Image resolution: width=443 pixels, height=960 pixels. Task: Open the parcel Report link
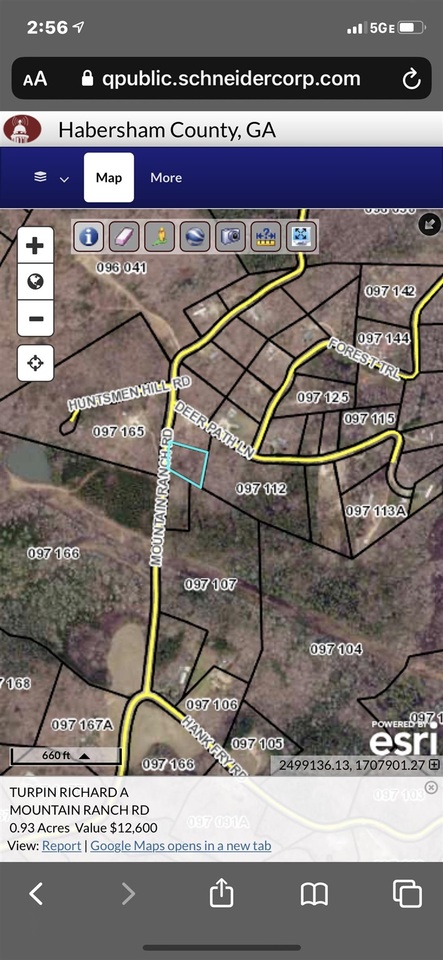pyautogui.click(x=61, y=846)
